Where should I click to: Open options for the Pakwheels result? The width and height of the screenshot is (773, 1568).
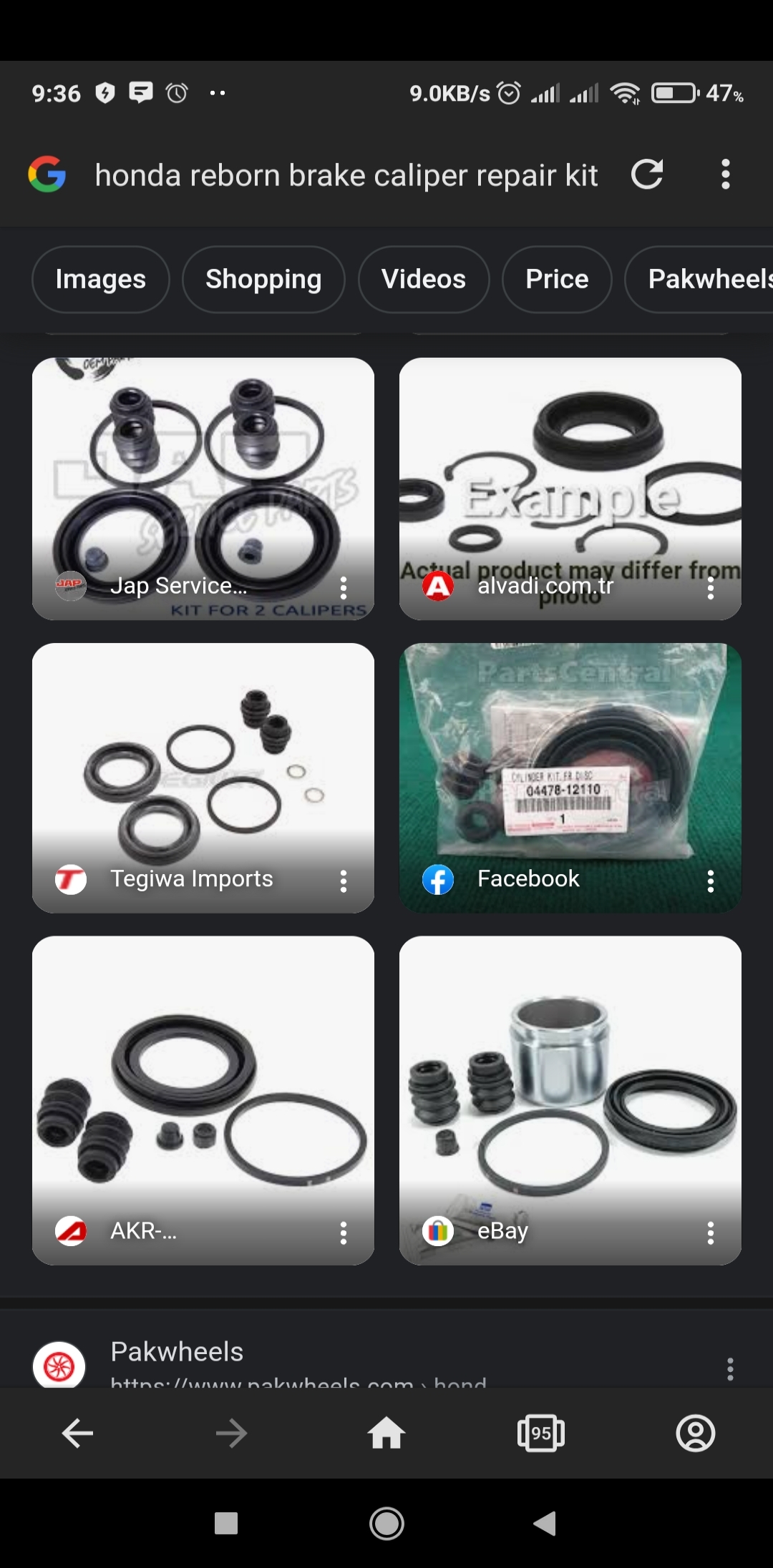pyautogui.click(x=730, y=1368)
